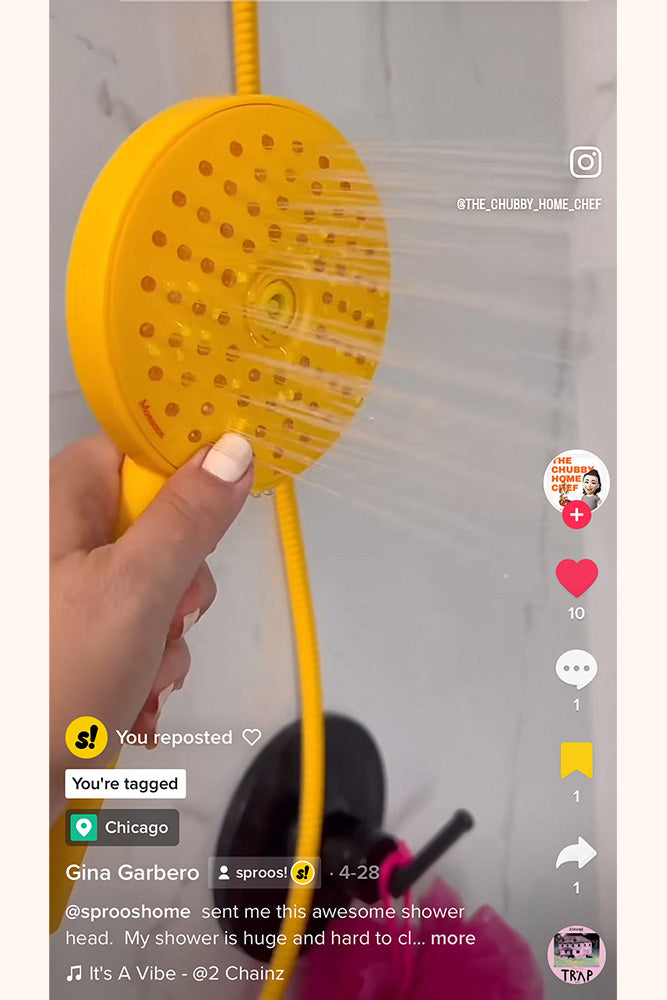Open the @sprooshome mention in caption
Viewport: 667px width, 1000px height.
pyautogui.click(x=128, y=911)
